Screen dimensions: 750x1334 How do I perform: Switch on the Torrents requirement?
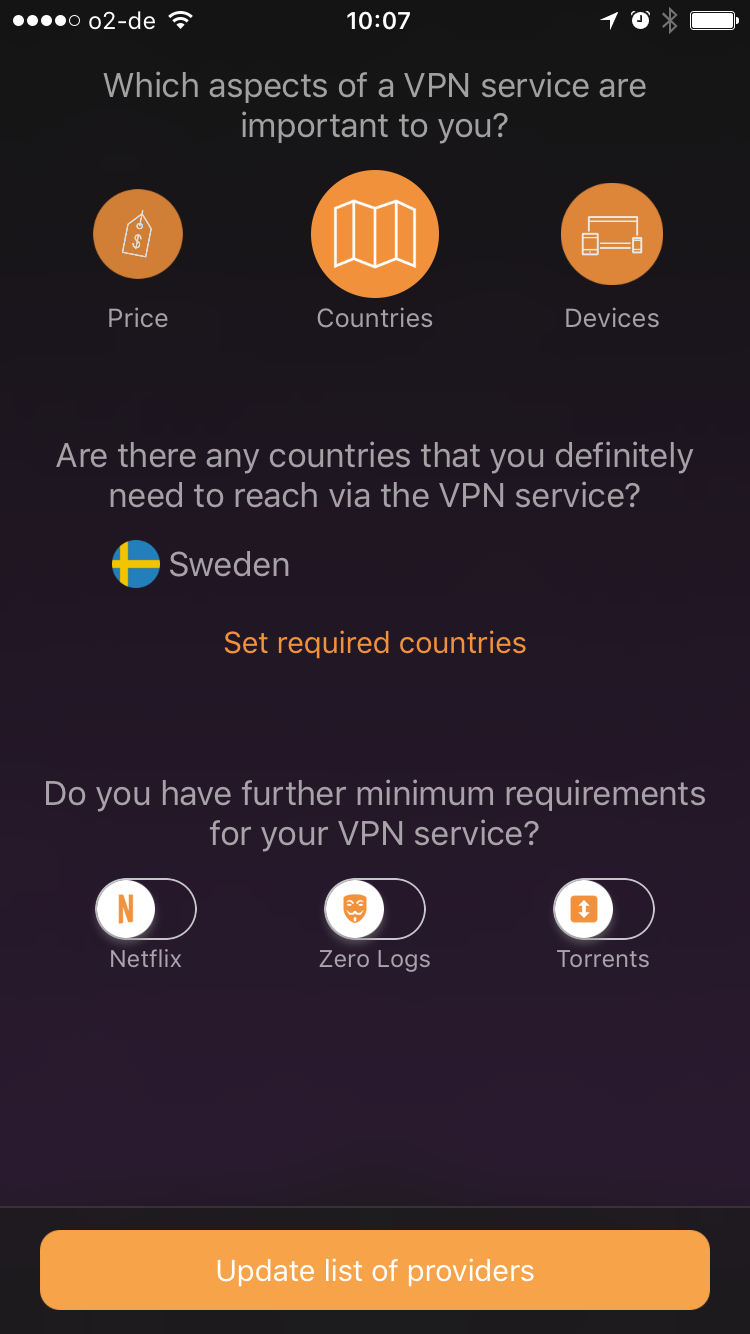(604, 909)
